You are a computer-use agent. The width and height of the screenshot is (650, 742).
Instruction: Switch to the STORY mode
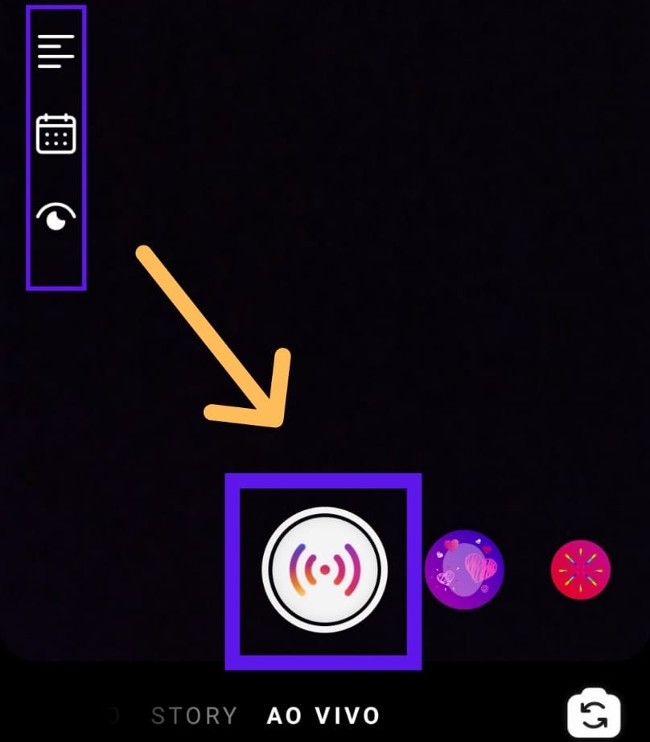click(x=194, y=716)
